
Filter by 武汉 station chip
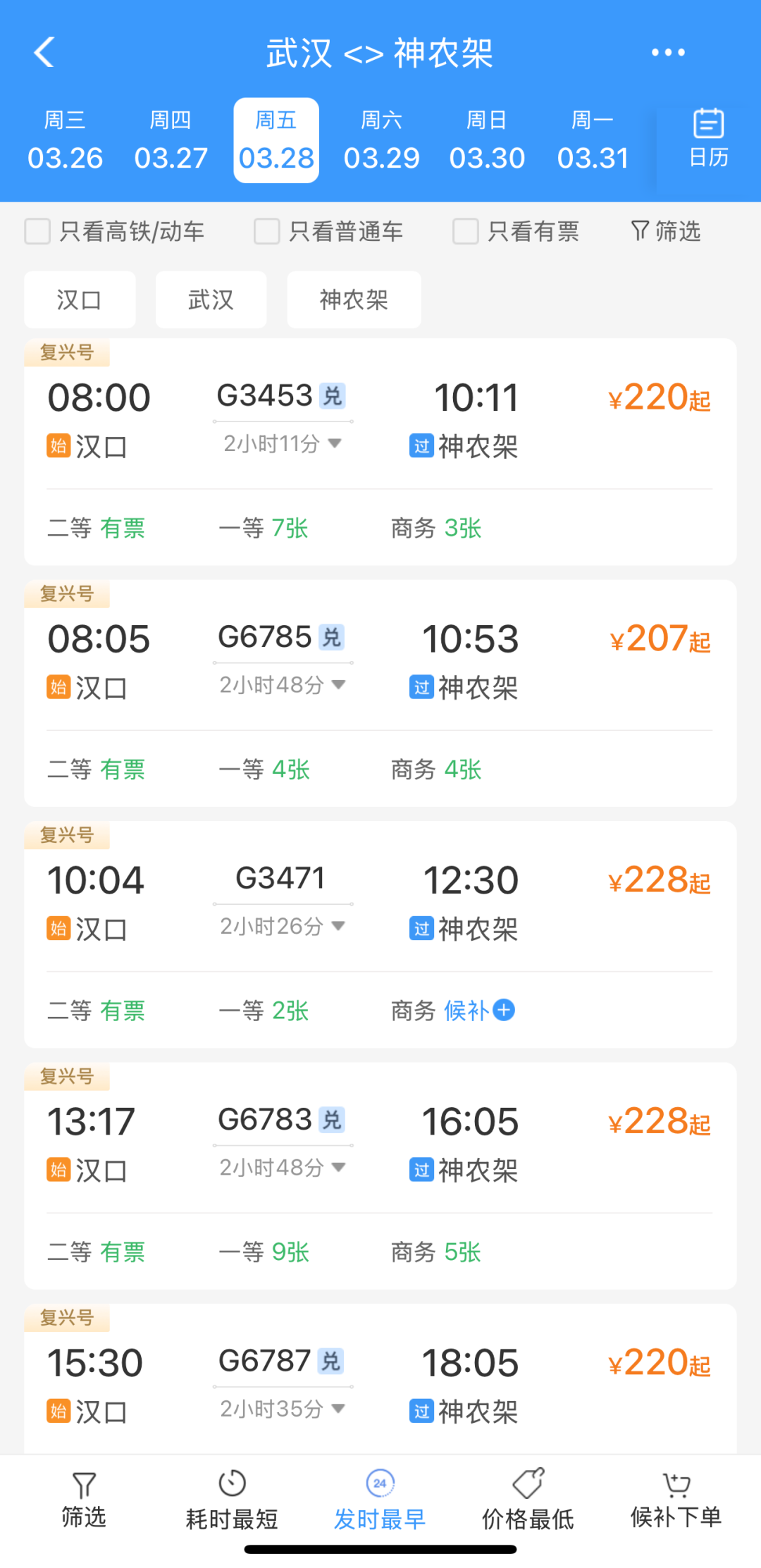click(211, 300)
